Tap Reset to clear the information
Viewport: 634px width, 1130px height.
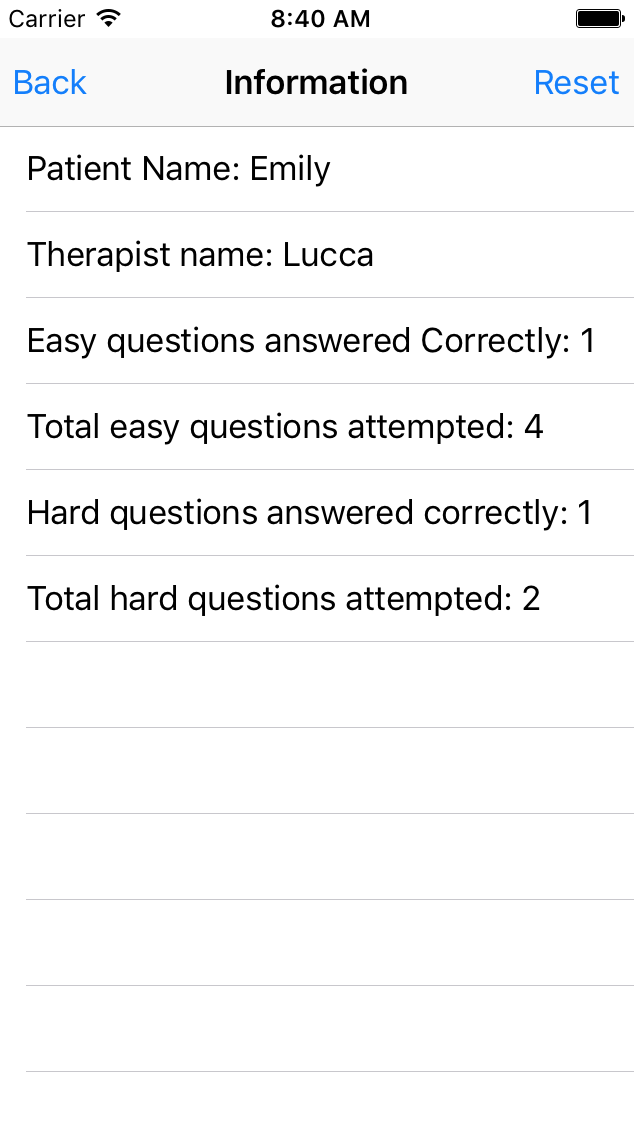(x=576, y=83)
